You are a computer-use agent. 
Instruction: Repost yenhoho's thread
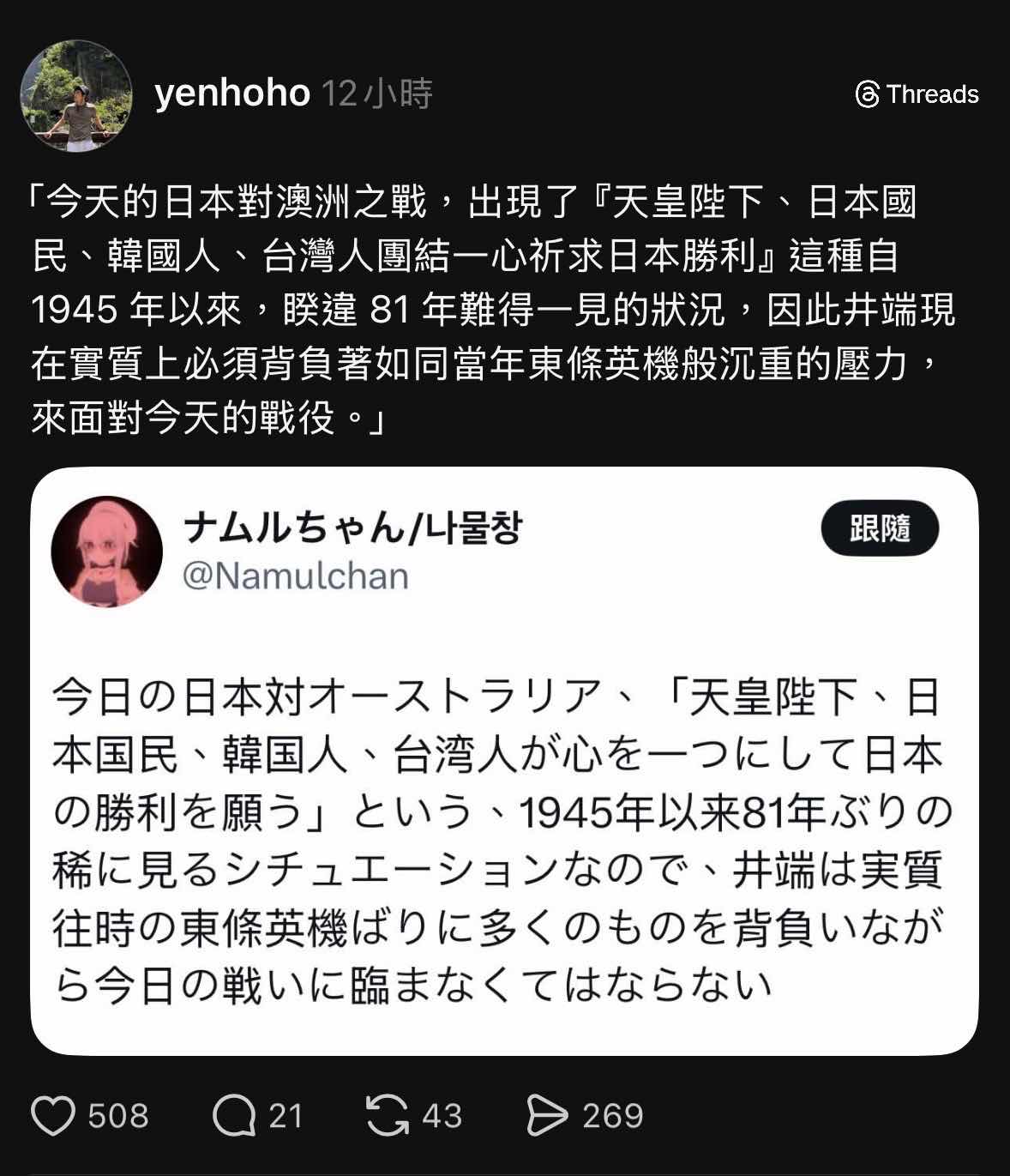tap(388, 1116)
